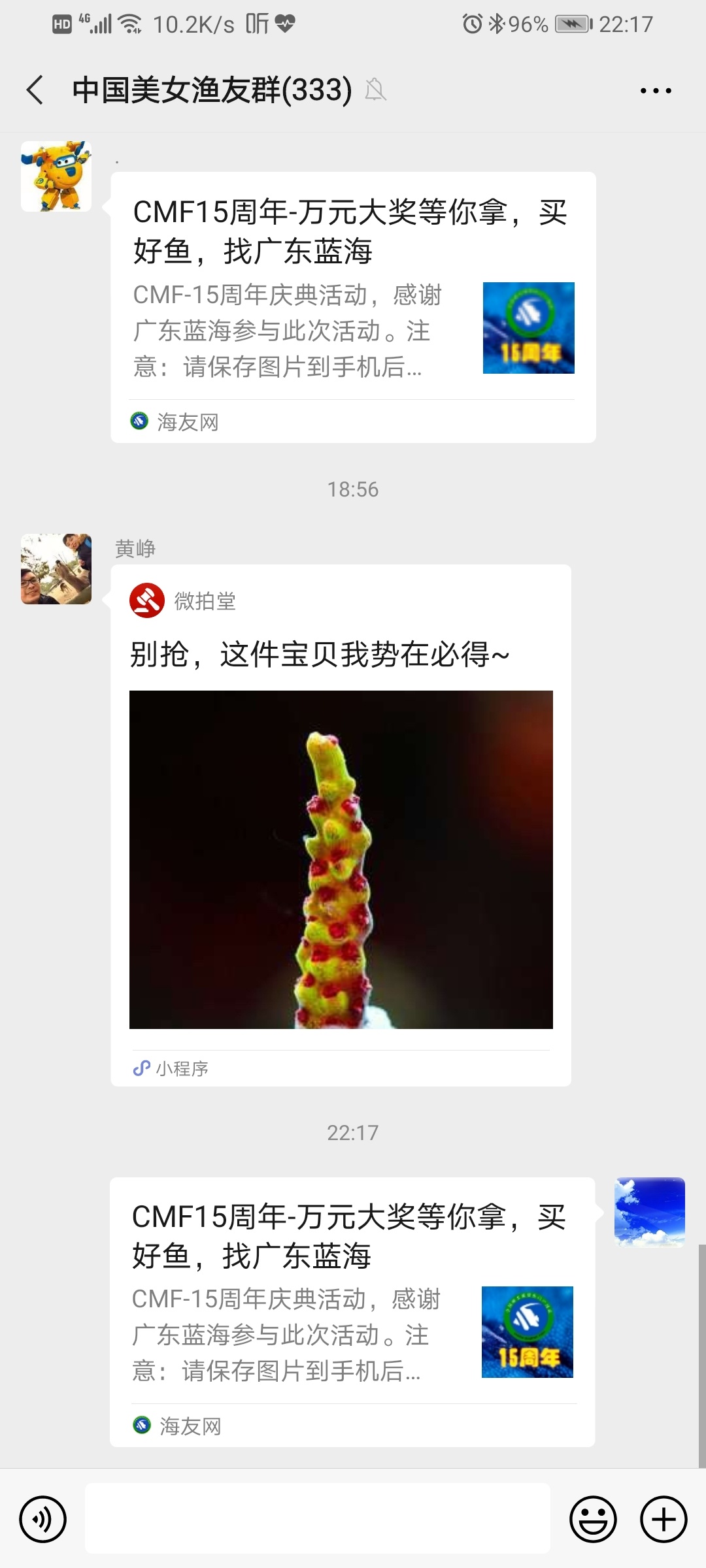This screenshot has width=706, height=1568.
Task: Switch to voice message input
Action: 43,1519
